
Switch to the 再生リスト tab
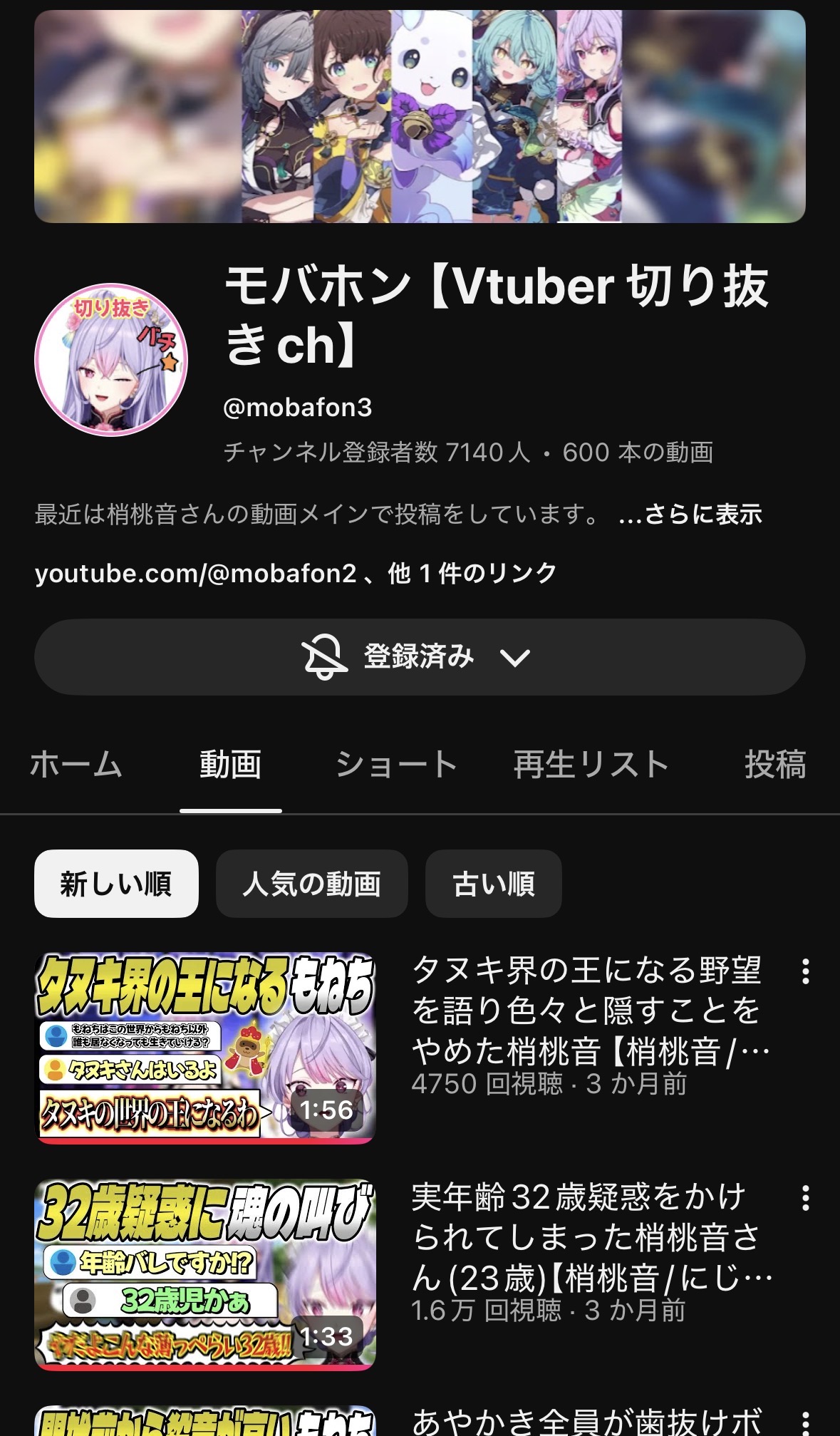pos(591,765)
